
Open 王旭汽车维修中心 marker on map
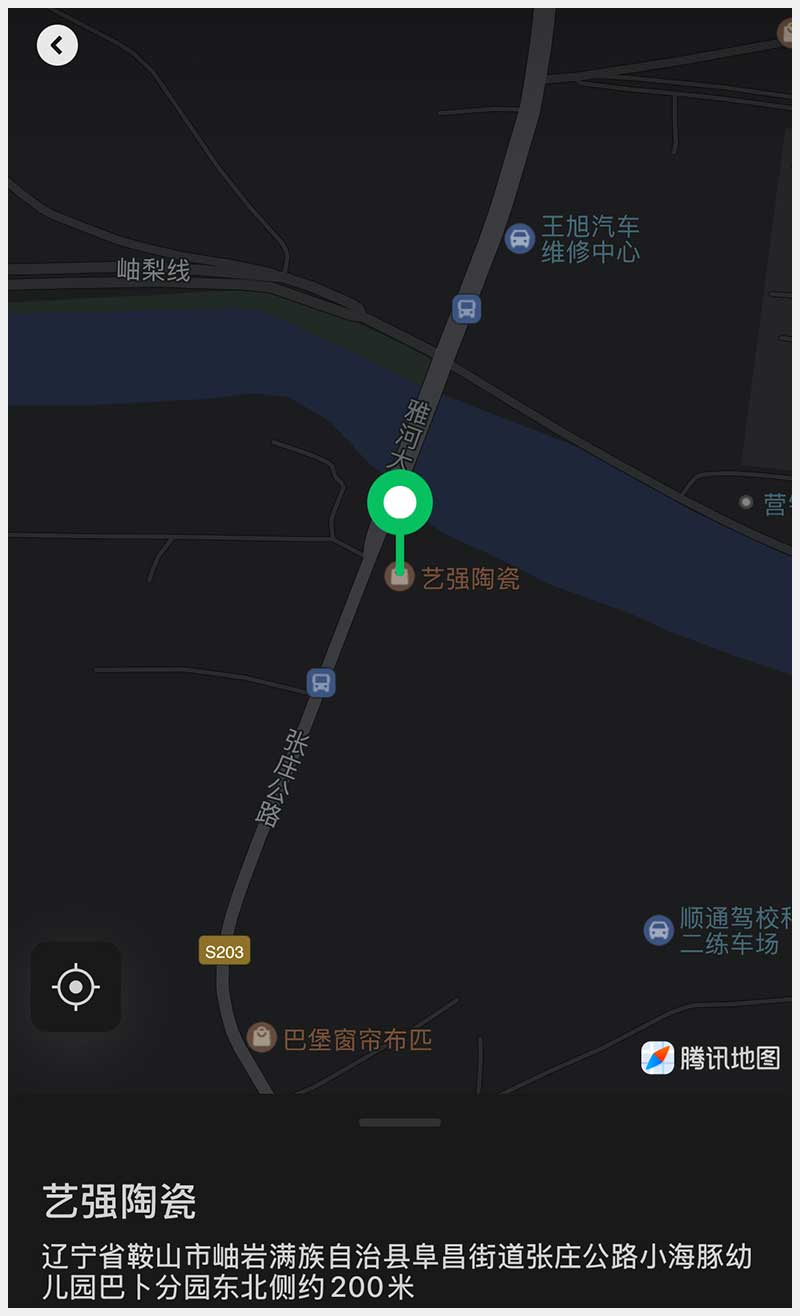coord(519,239)
